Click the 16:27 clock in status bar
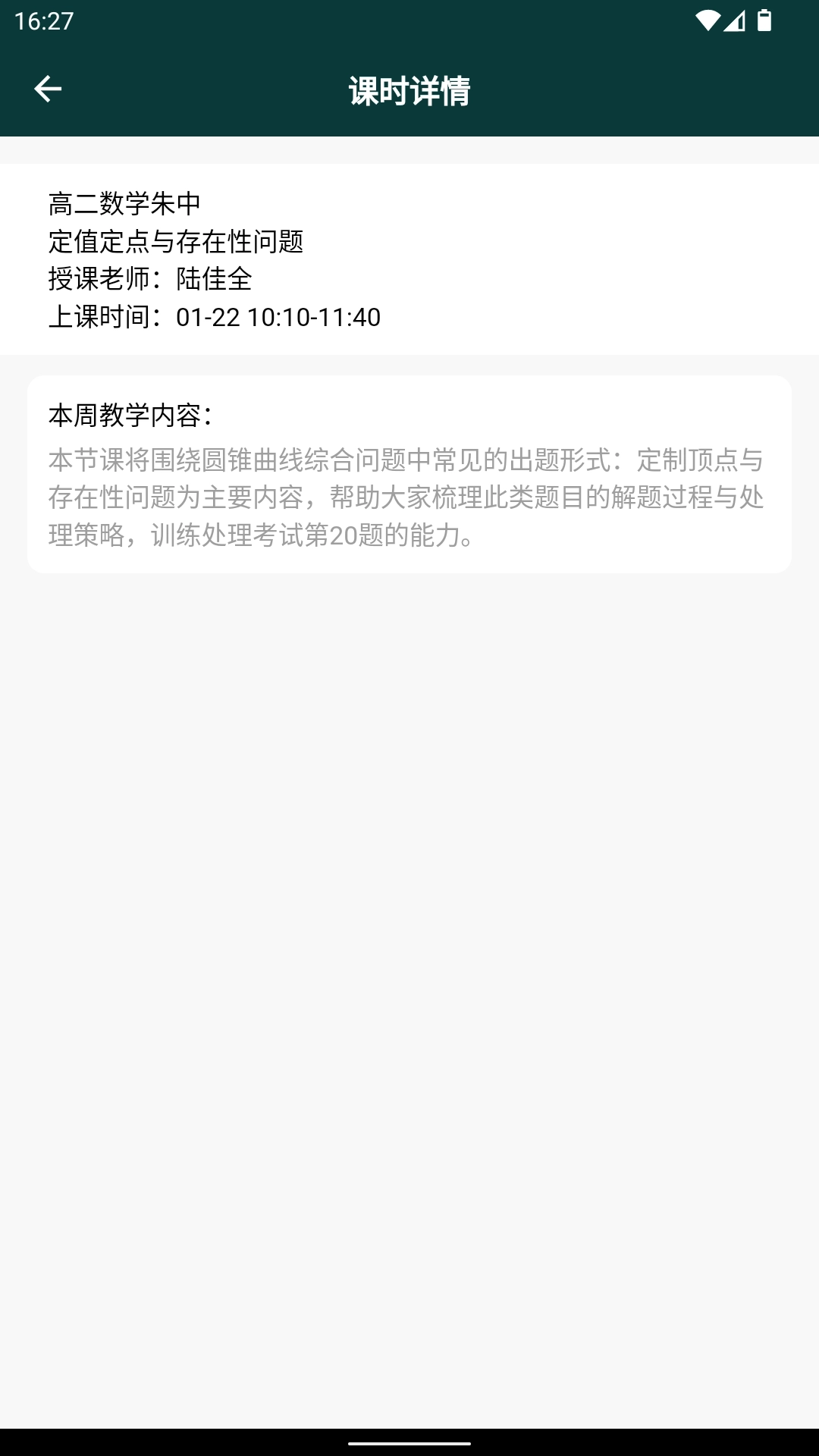This screenshot has width=819, height=1456. pyautogui.click(x=42, y=20)
